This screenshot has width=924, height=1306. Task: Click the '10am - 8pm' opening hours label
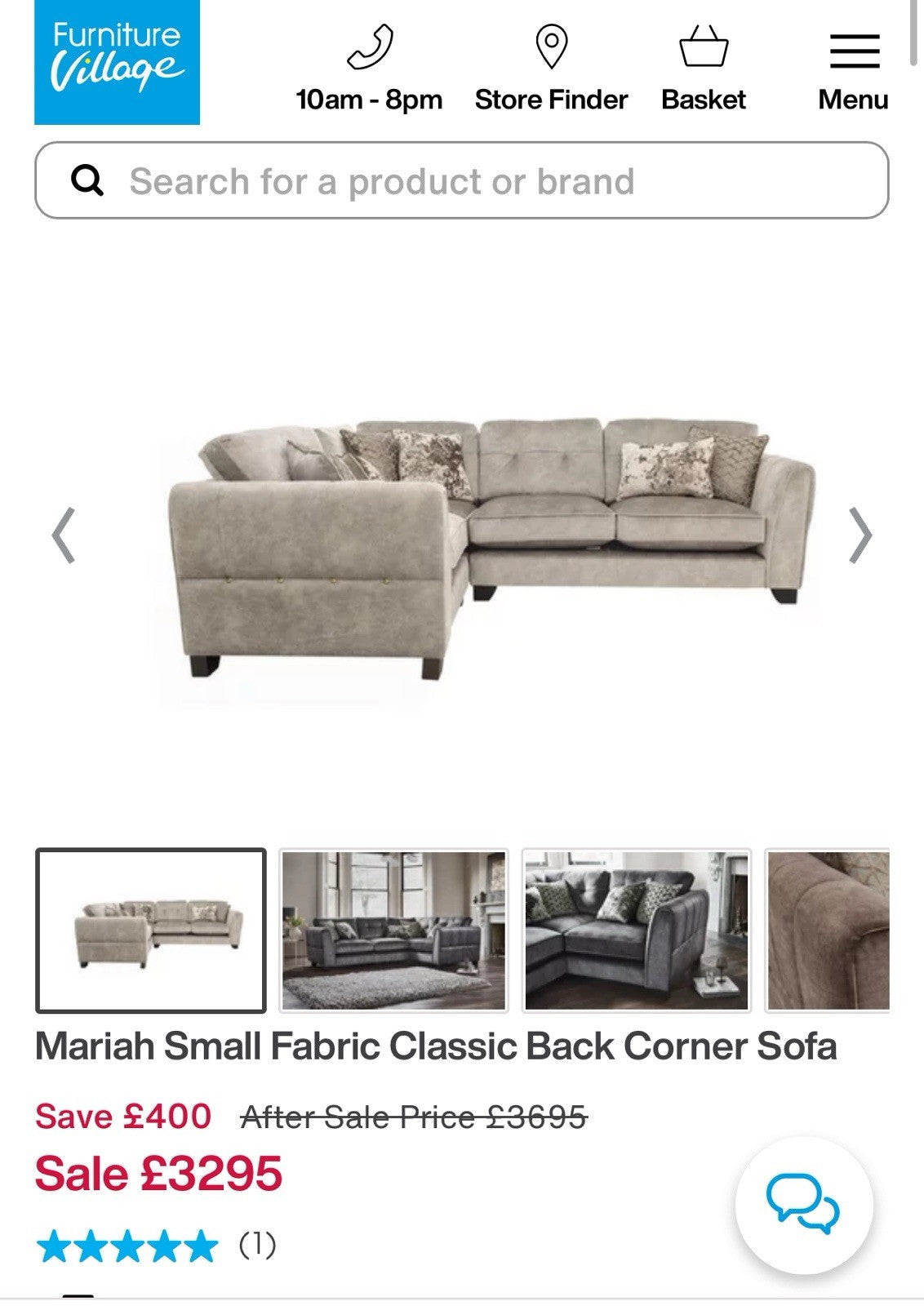click(x=370, y=100)
